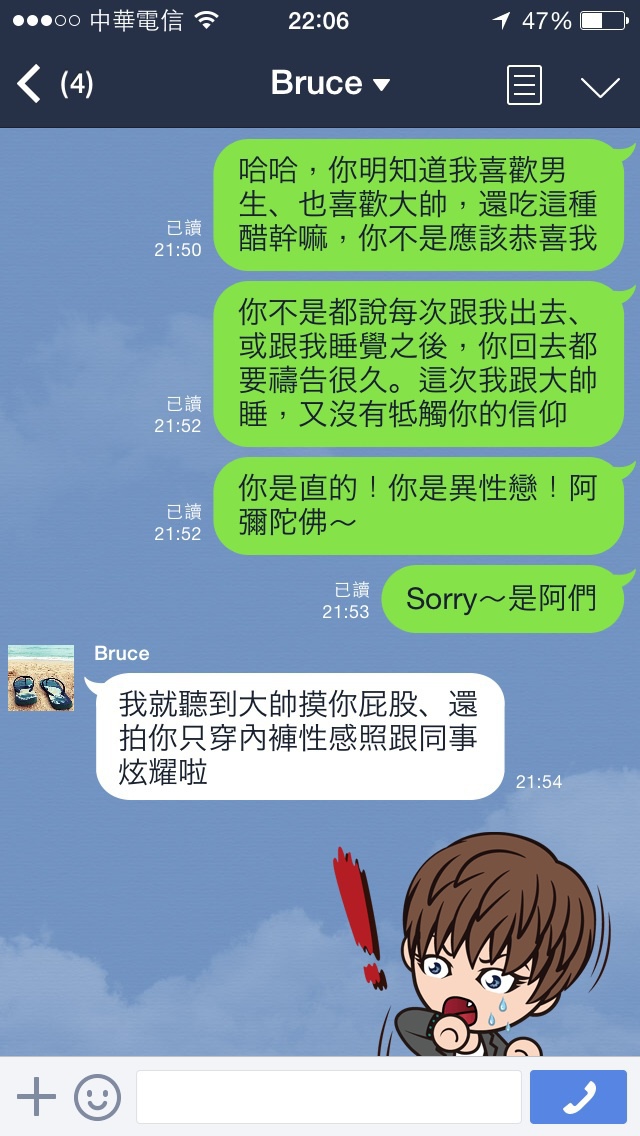Open Bruce's profile picture
The height and width of the screenshot is (1136, 640).
[x=41, y=678]
